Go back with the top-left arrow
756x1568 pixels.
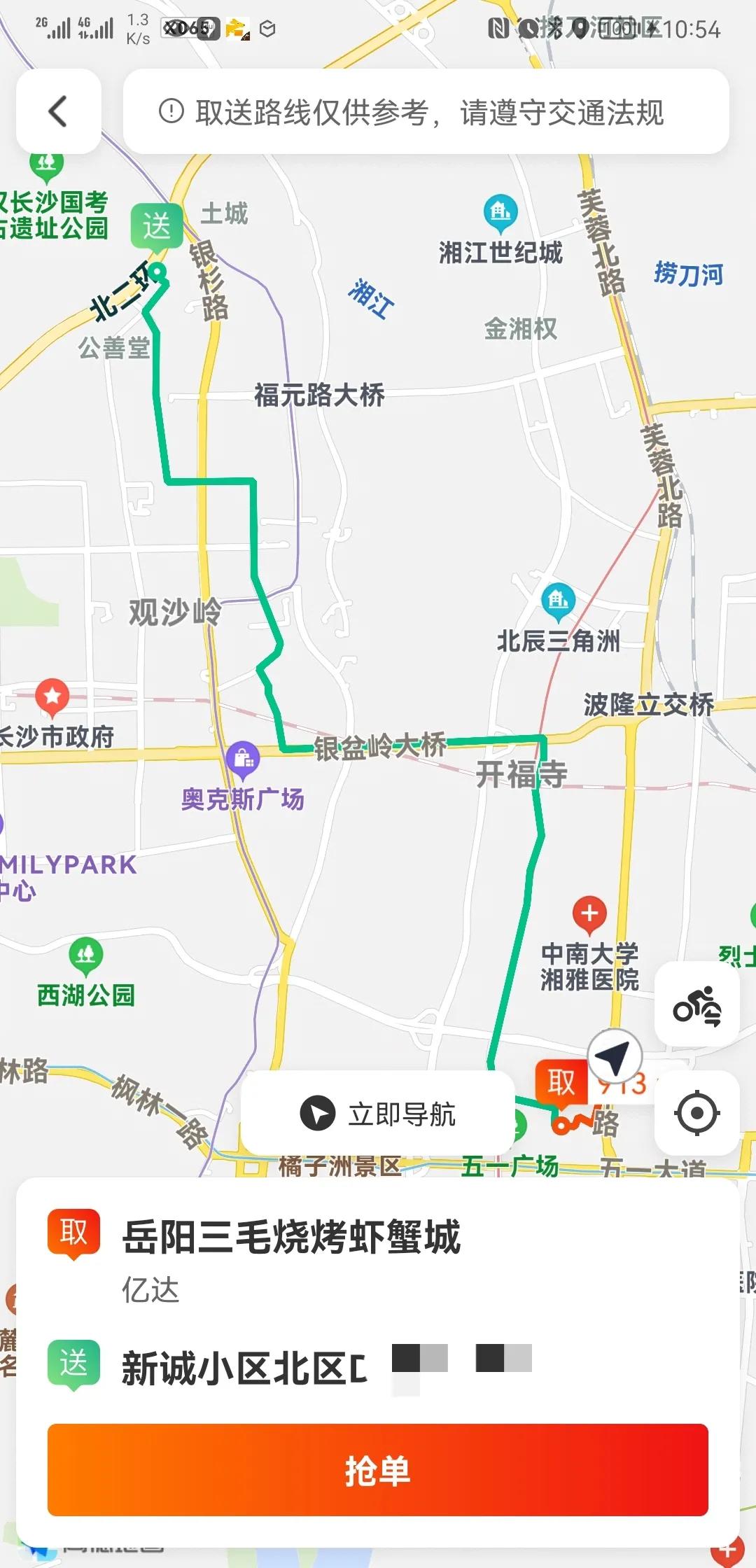click(x=59, y=112)
